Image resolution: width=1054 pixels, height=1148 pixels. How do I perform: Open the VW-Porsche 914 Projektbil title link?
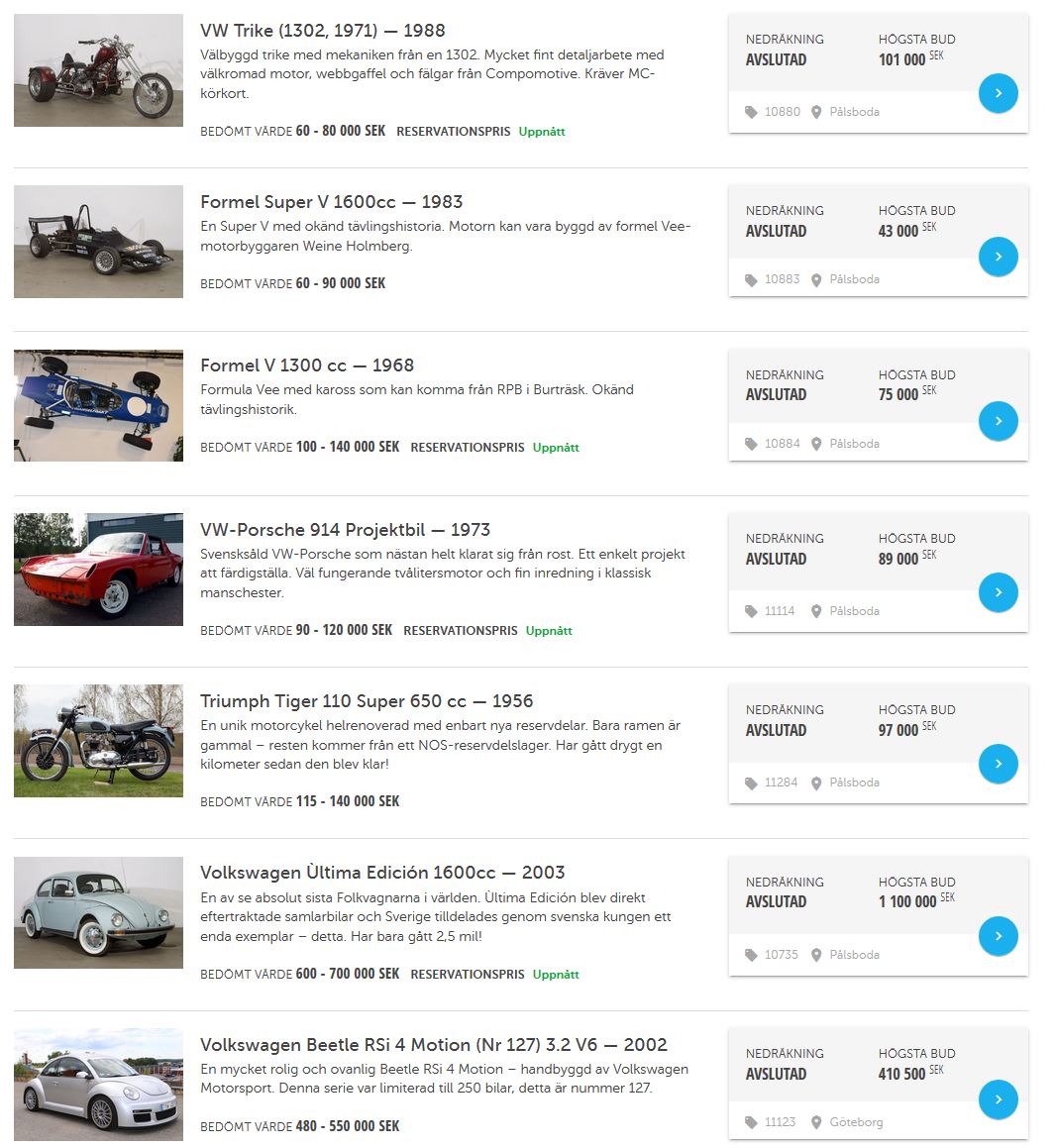345,530
